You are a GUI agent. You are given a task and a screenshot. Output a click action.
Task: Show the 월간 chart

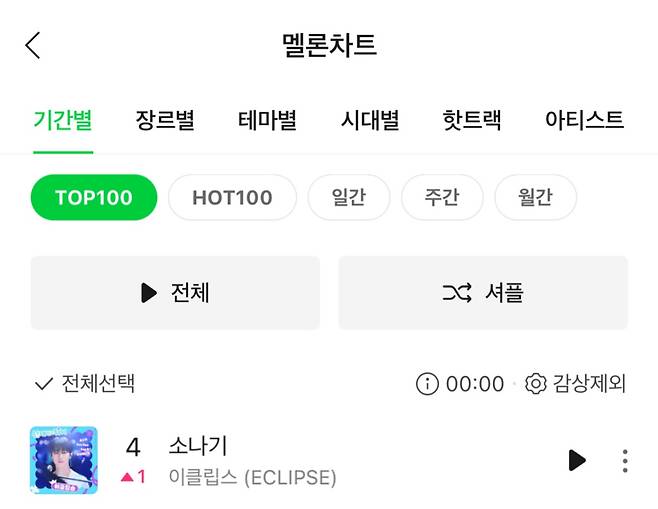pyautogui.click(x=535, y=197)
